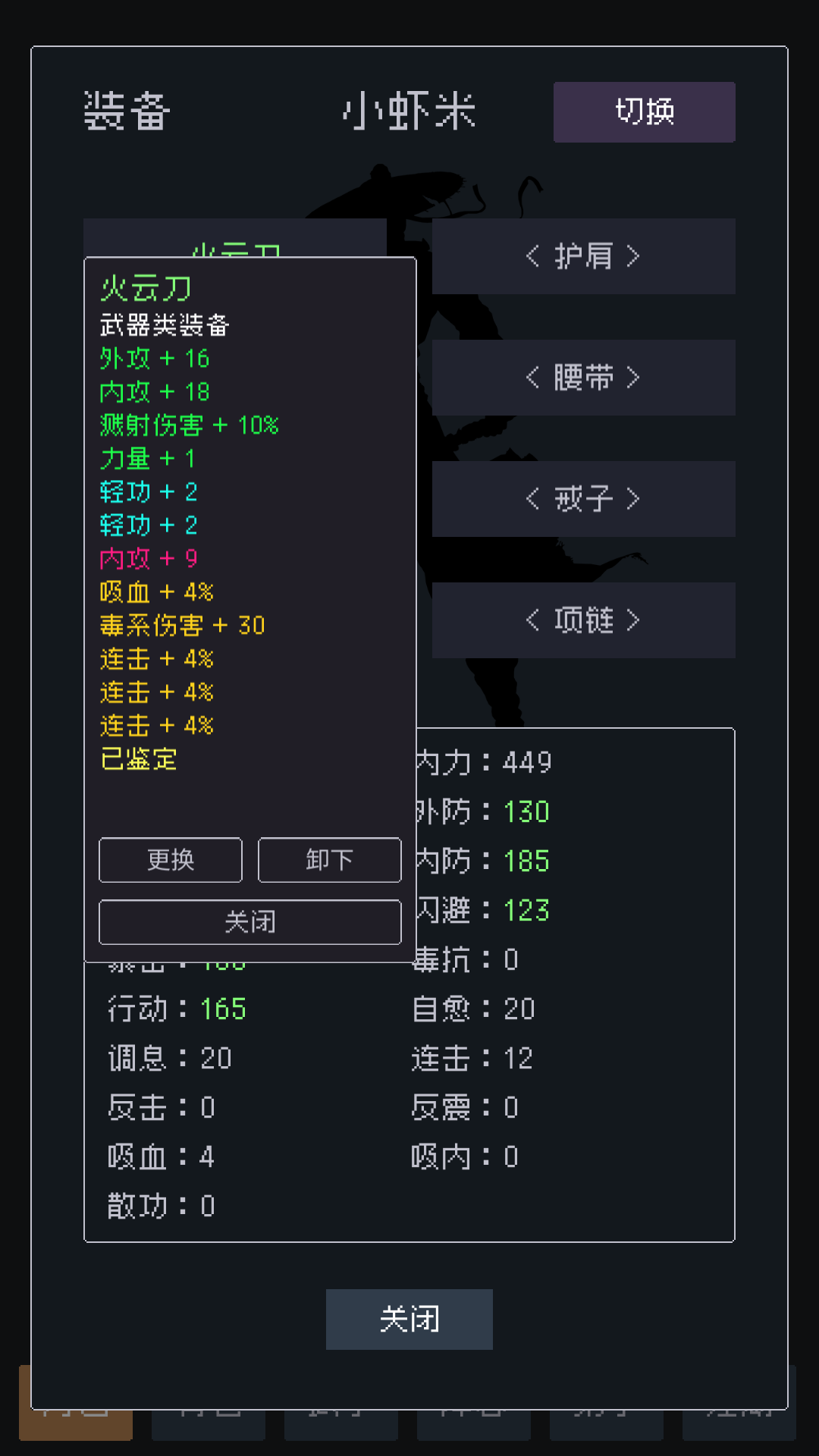This screenshot has width=819, height=1456.
Task: Tap 卸下 to unequip the weapon
Action: 330,860
